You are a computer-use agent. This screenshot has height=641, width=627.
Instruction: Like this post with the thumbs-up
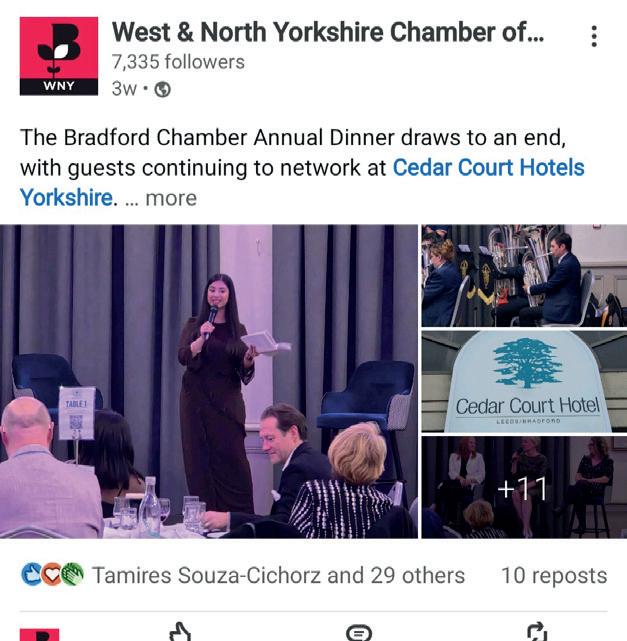click(180, 632)
